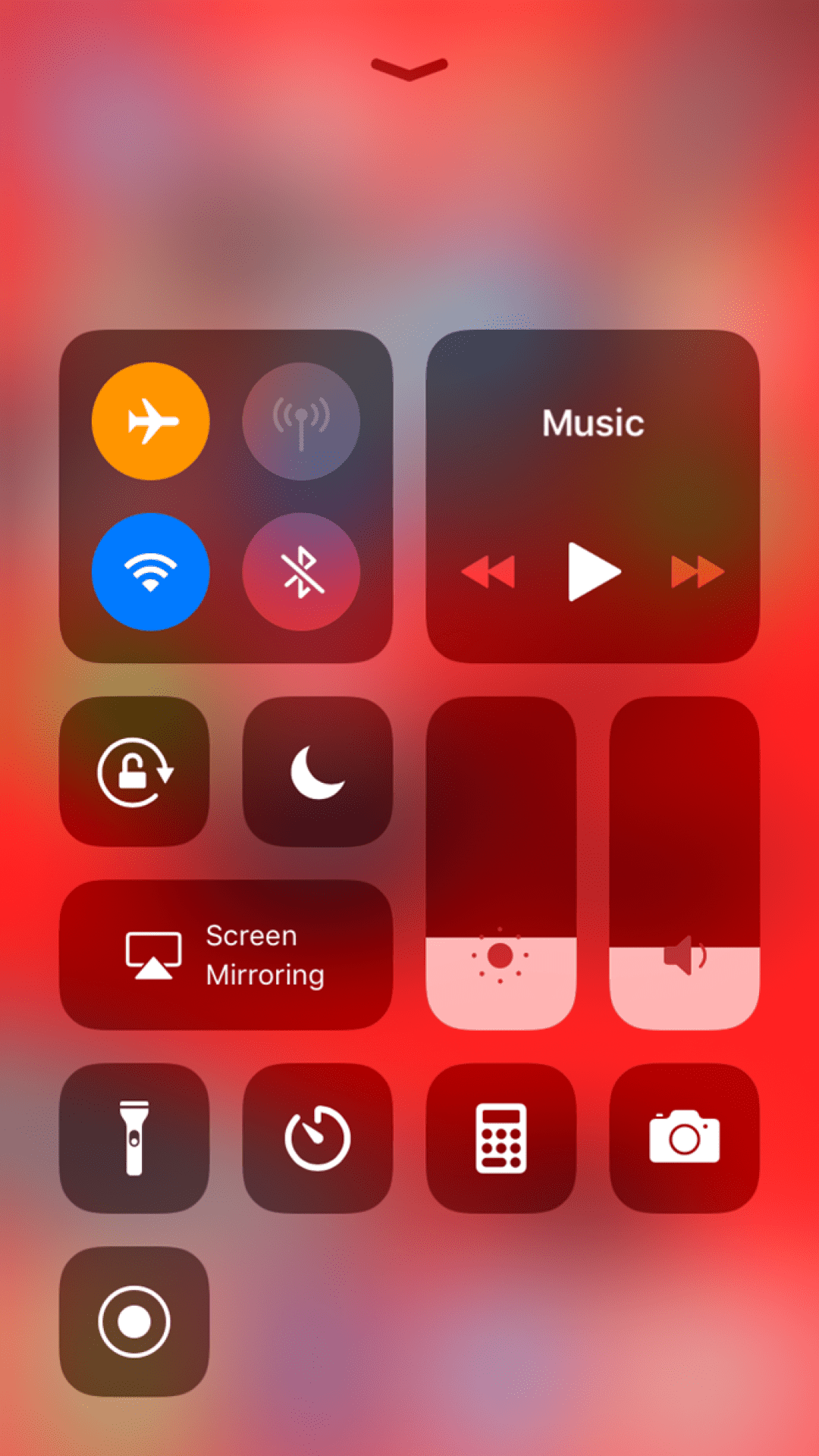
Task: Skip to previous track
Action: [x=488, y=571]
